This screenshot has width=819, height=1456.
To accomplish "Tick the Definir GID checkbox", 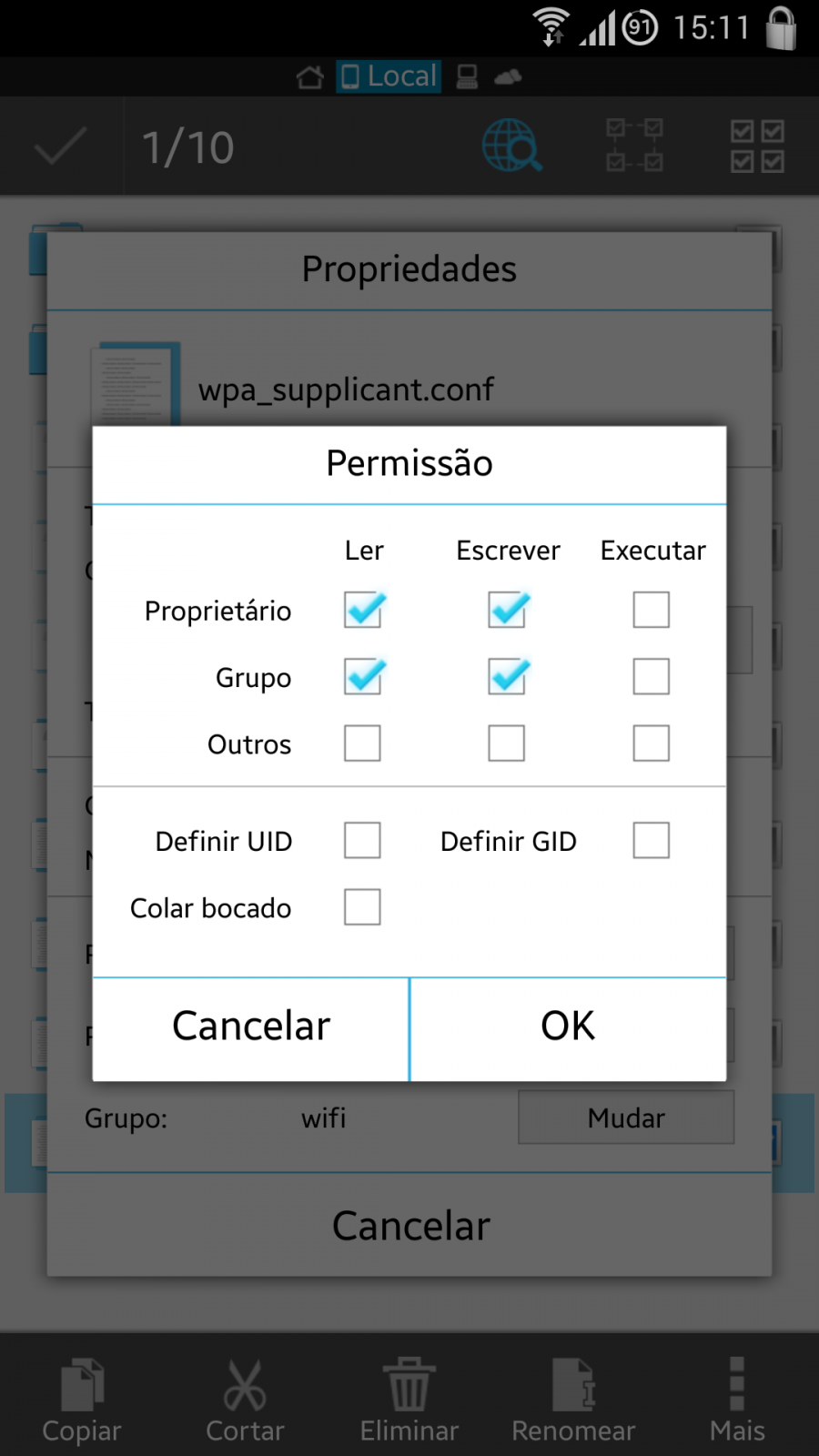I will click(652, 840).
